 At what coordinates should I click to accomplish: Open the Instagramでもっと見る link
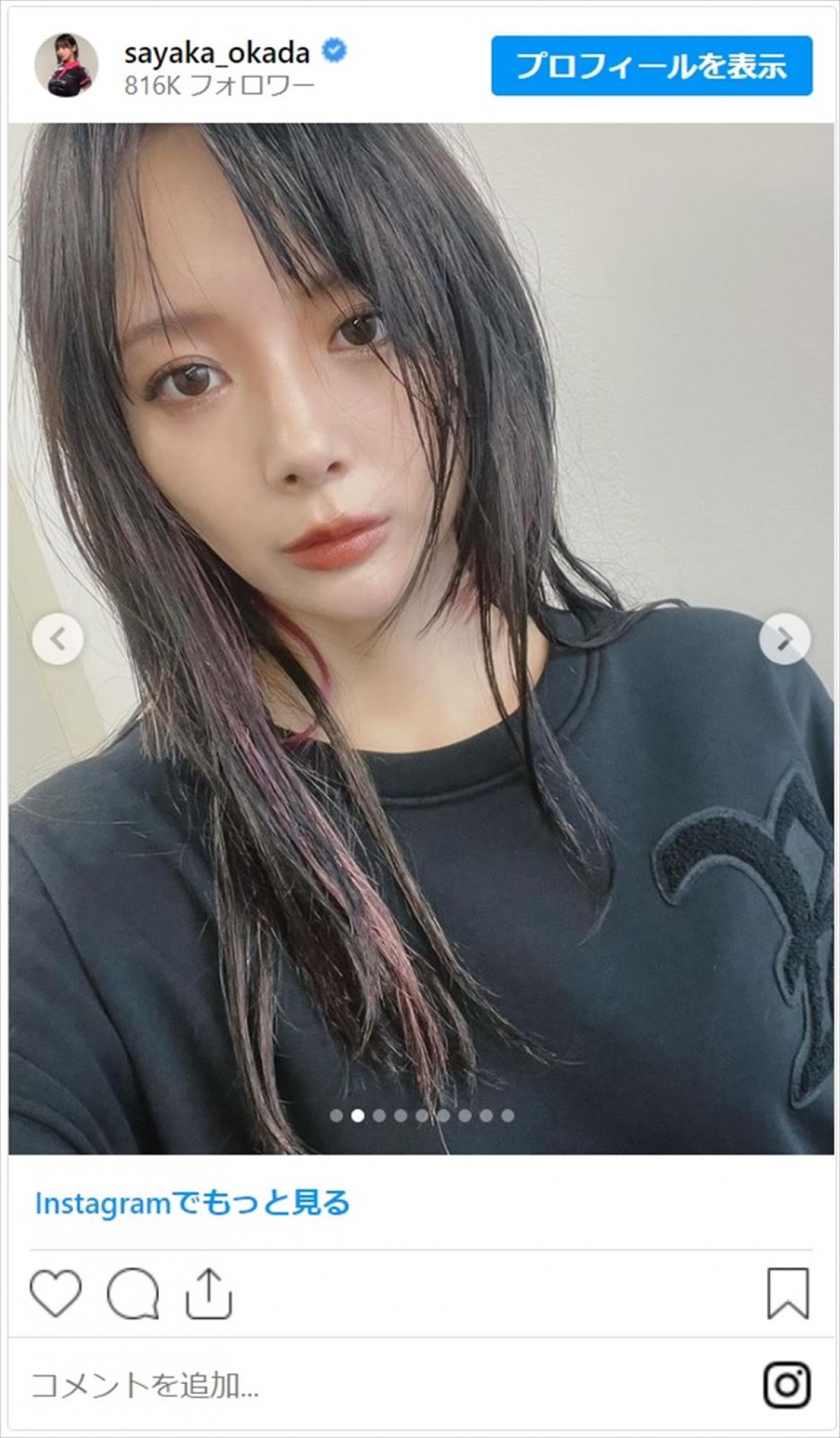click(x=192, y=1203)
